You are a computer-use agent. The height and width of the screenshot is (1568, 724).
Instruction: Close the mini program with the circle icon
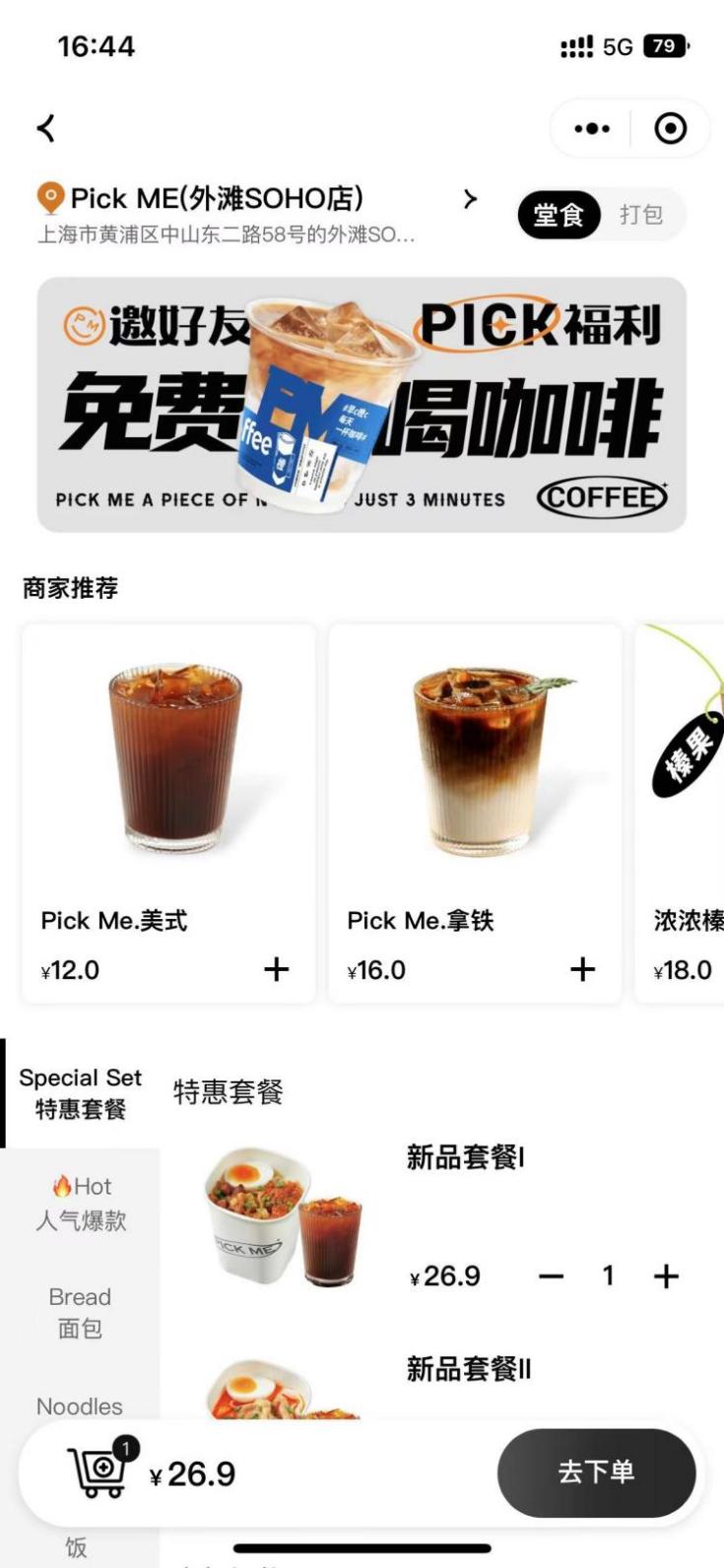671,129
